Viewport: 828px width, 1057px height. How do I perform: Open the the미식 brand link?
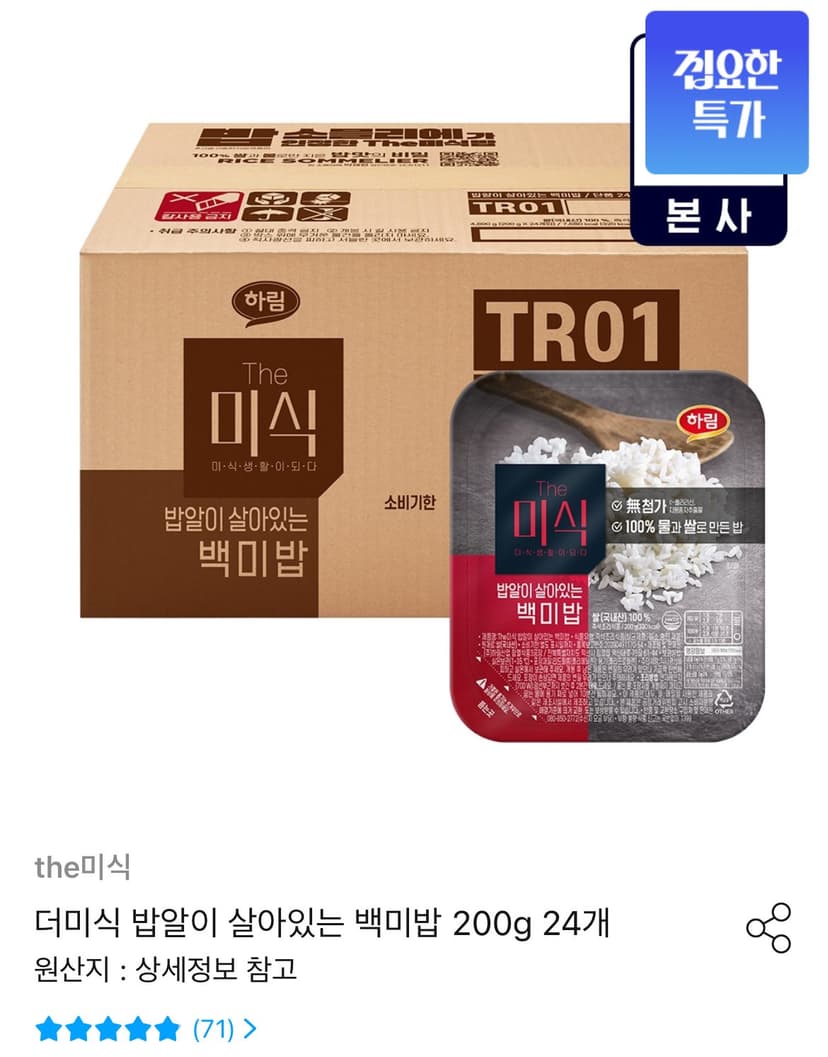click(x=82, y=866)
